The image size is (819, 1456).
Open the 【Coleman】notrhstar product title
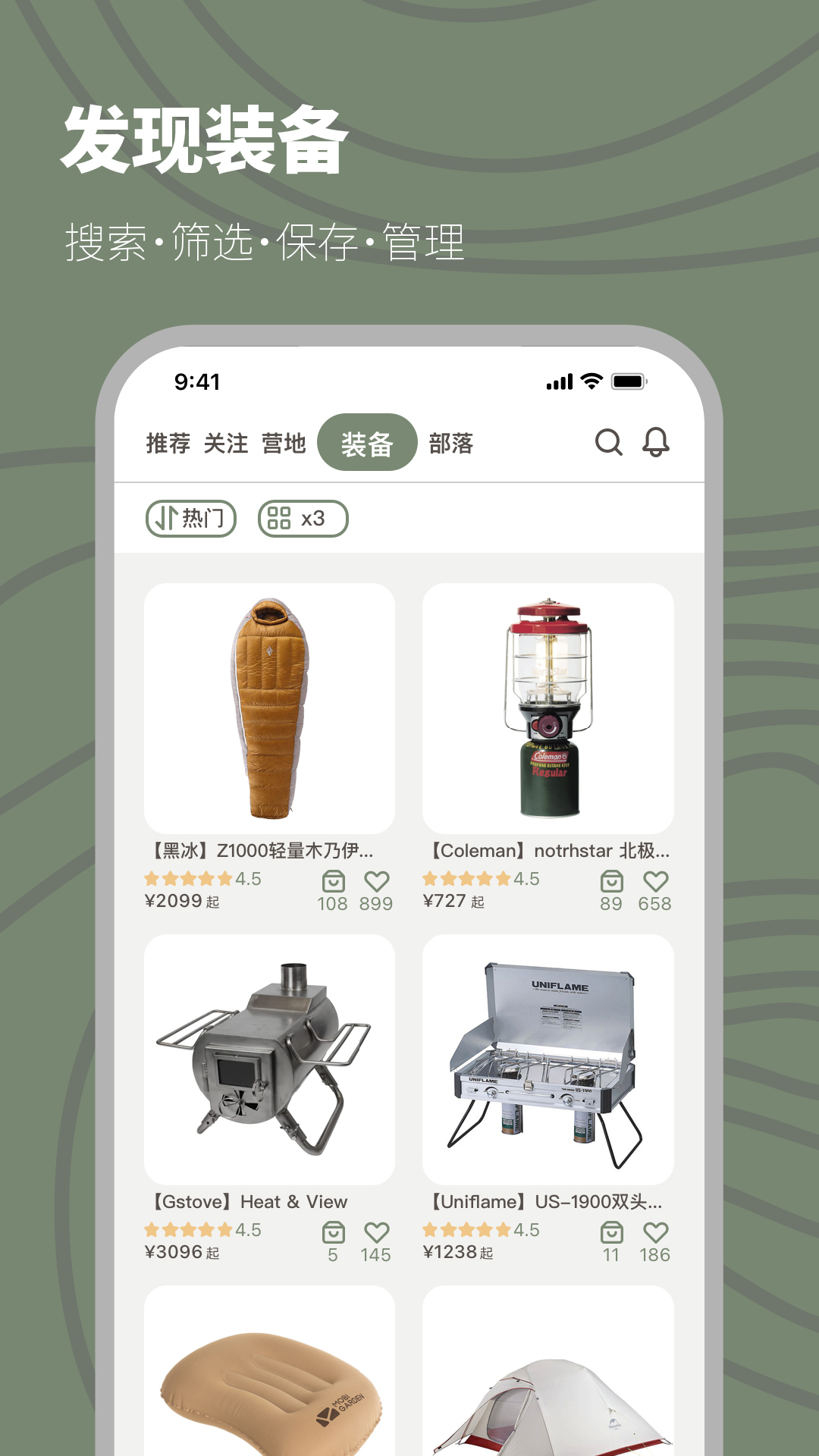[551, 851]
